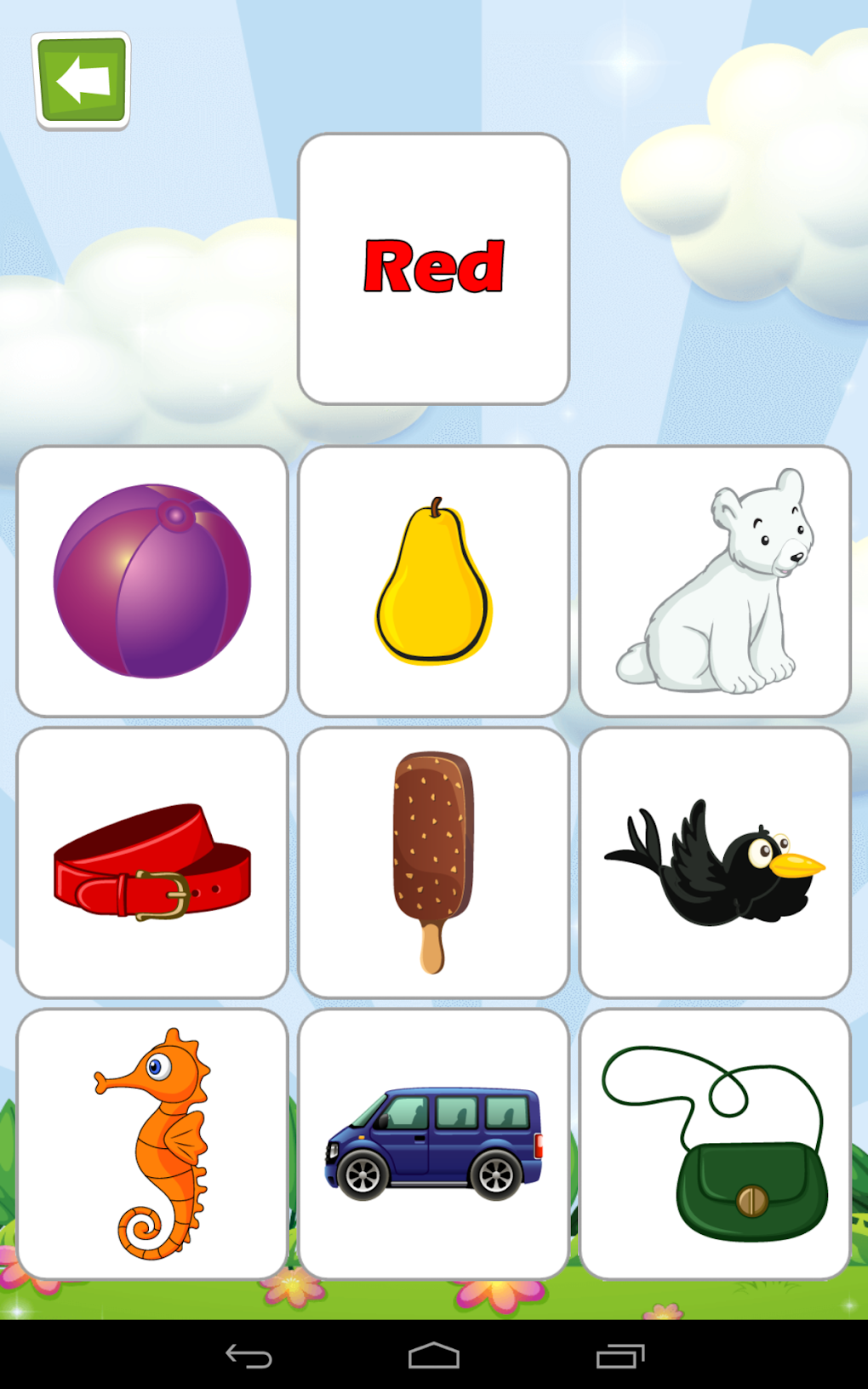Choose the yellow pear card
This screenshot has height=1389, width=868.
pyautogui.click(x=434, y=580)
